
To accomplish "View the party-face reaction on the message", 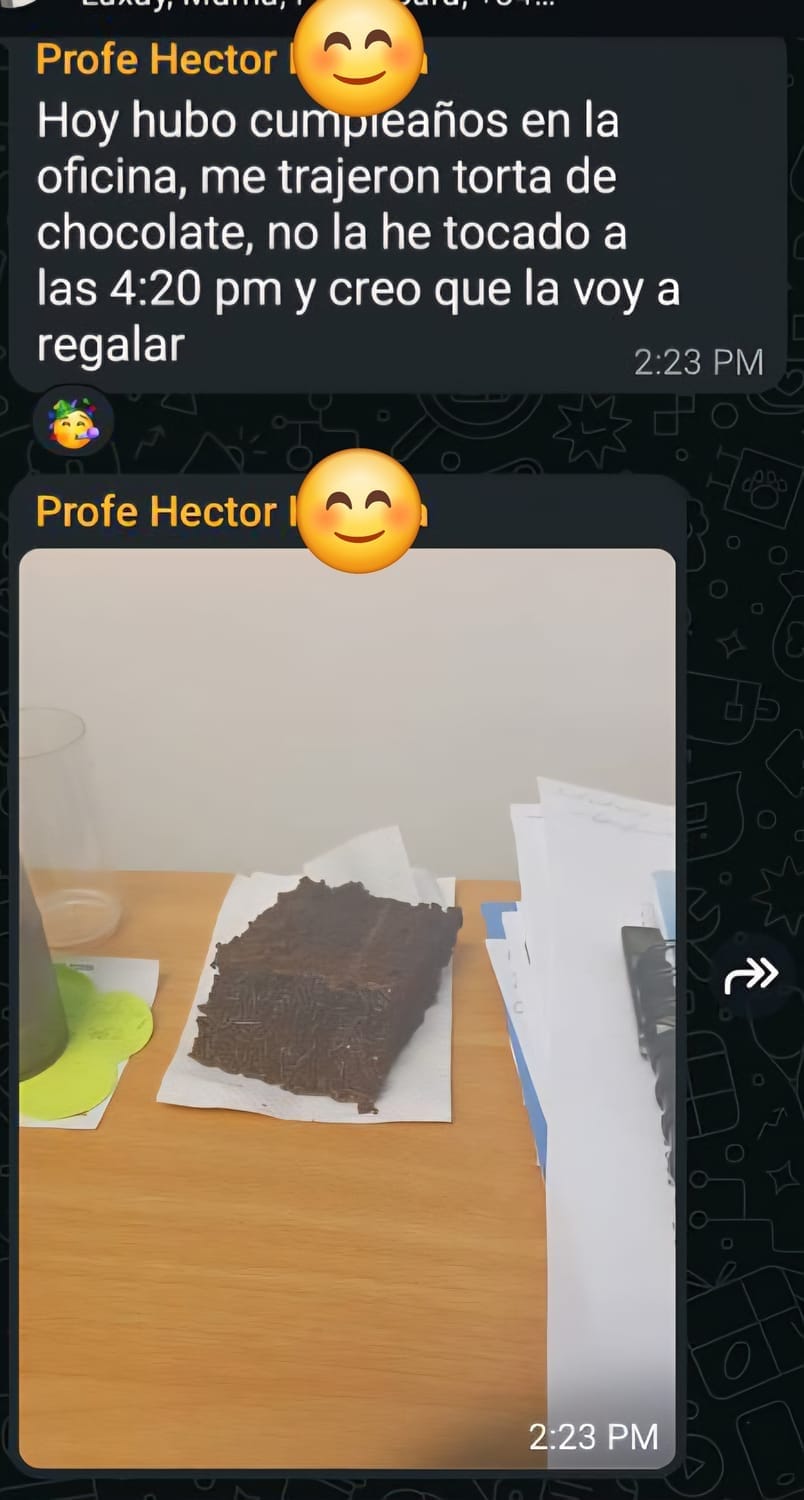I will (73, 424).
